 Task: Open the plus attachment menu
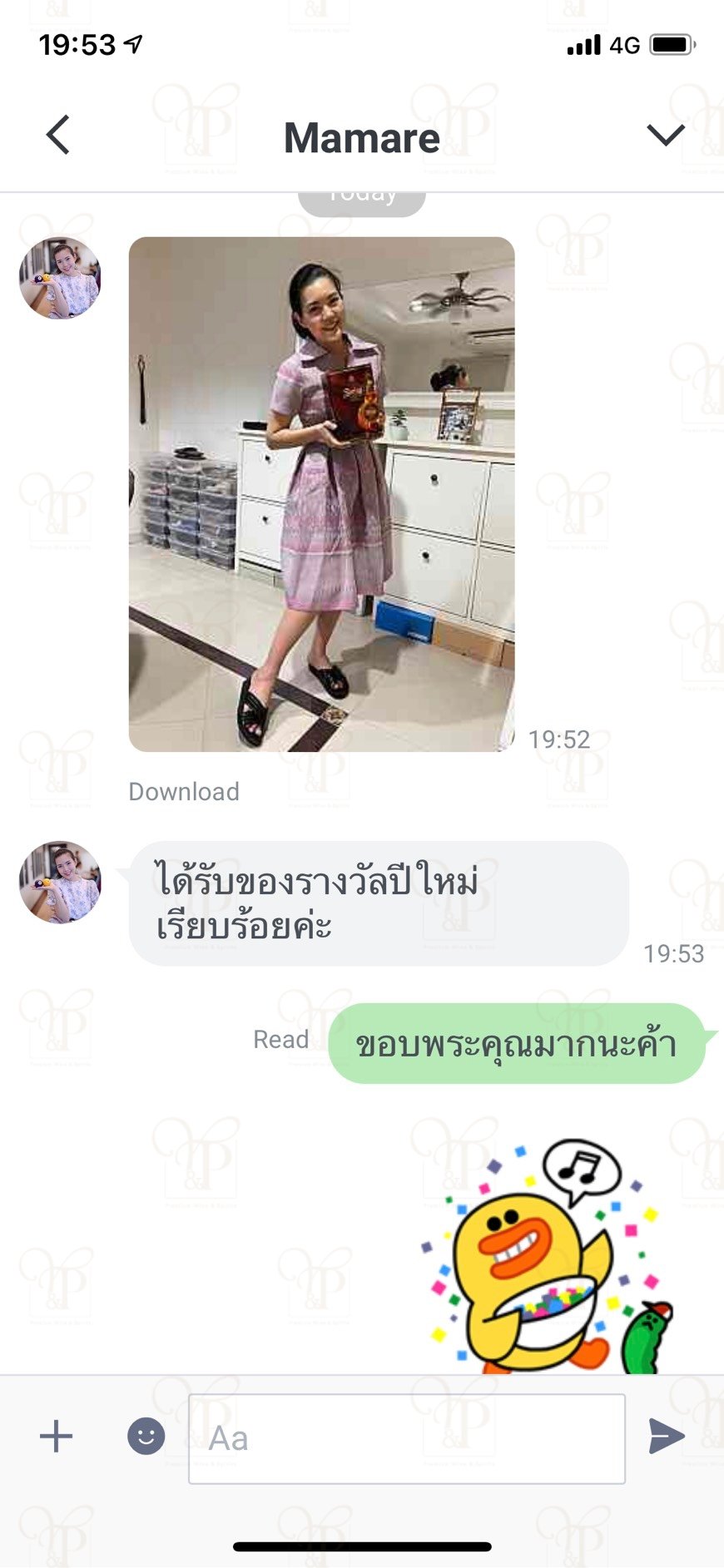coord(57,1437)
